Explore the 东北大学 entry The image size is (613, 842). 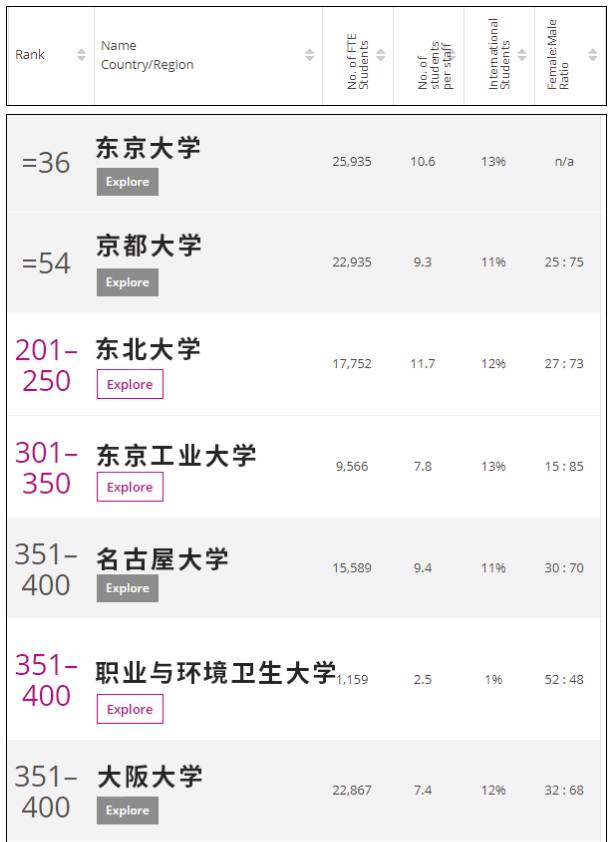click(x=130, y=385)
